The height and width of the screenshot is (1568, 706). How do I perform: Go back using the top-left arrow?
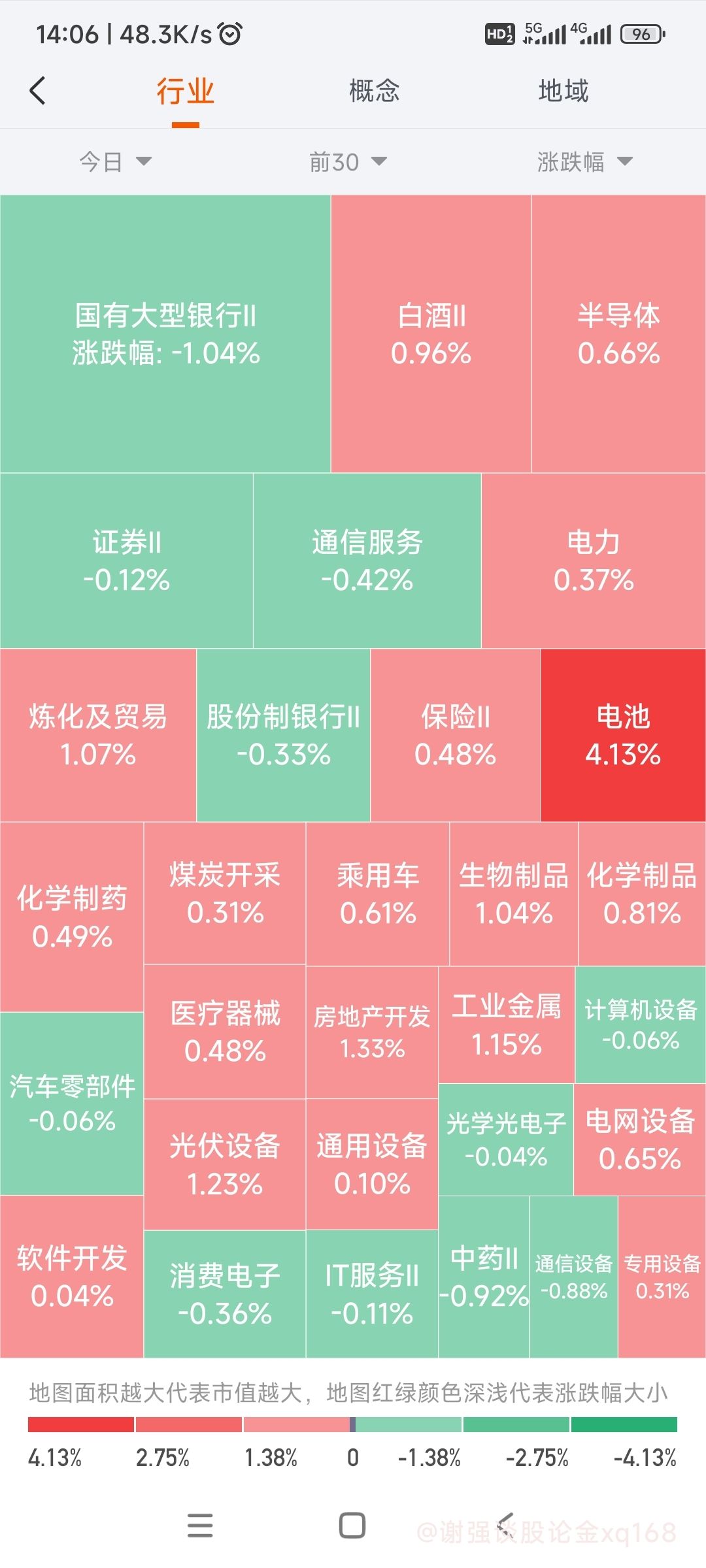pos(38,90)
